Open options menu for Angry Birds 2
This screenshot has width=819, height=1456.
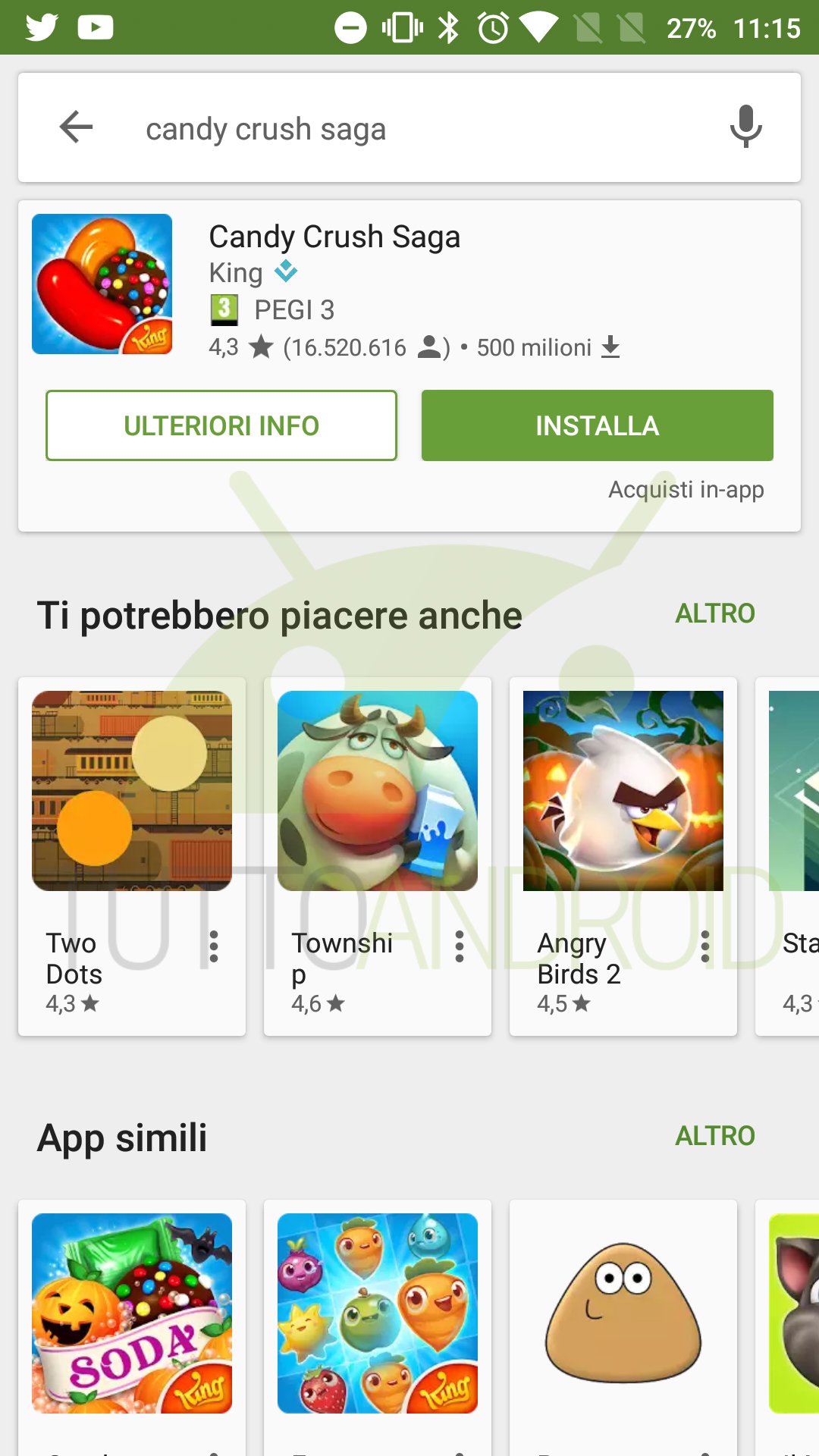point(705,946)
